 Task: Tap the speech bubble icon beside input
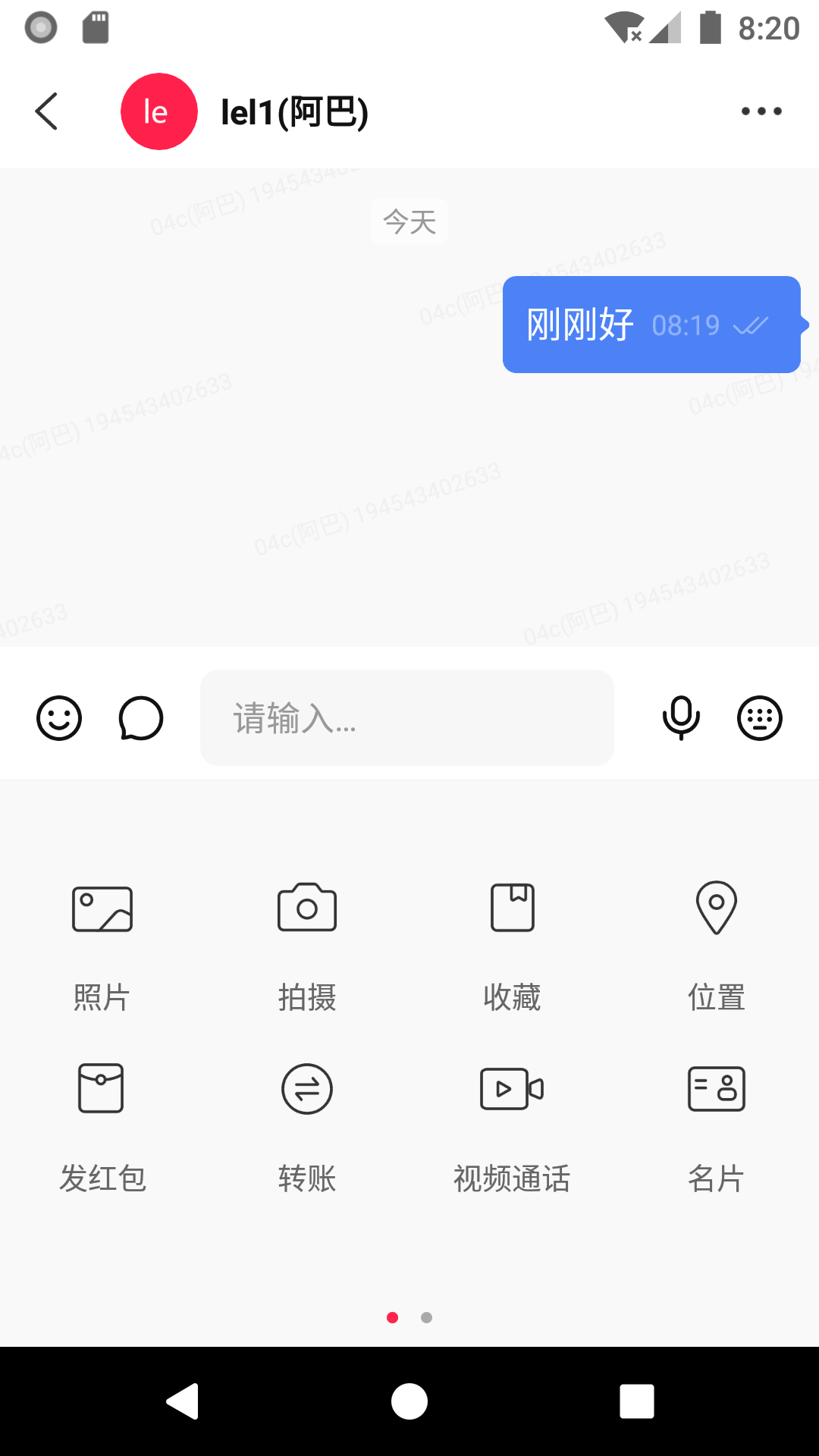[x=141, y=717]
